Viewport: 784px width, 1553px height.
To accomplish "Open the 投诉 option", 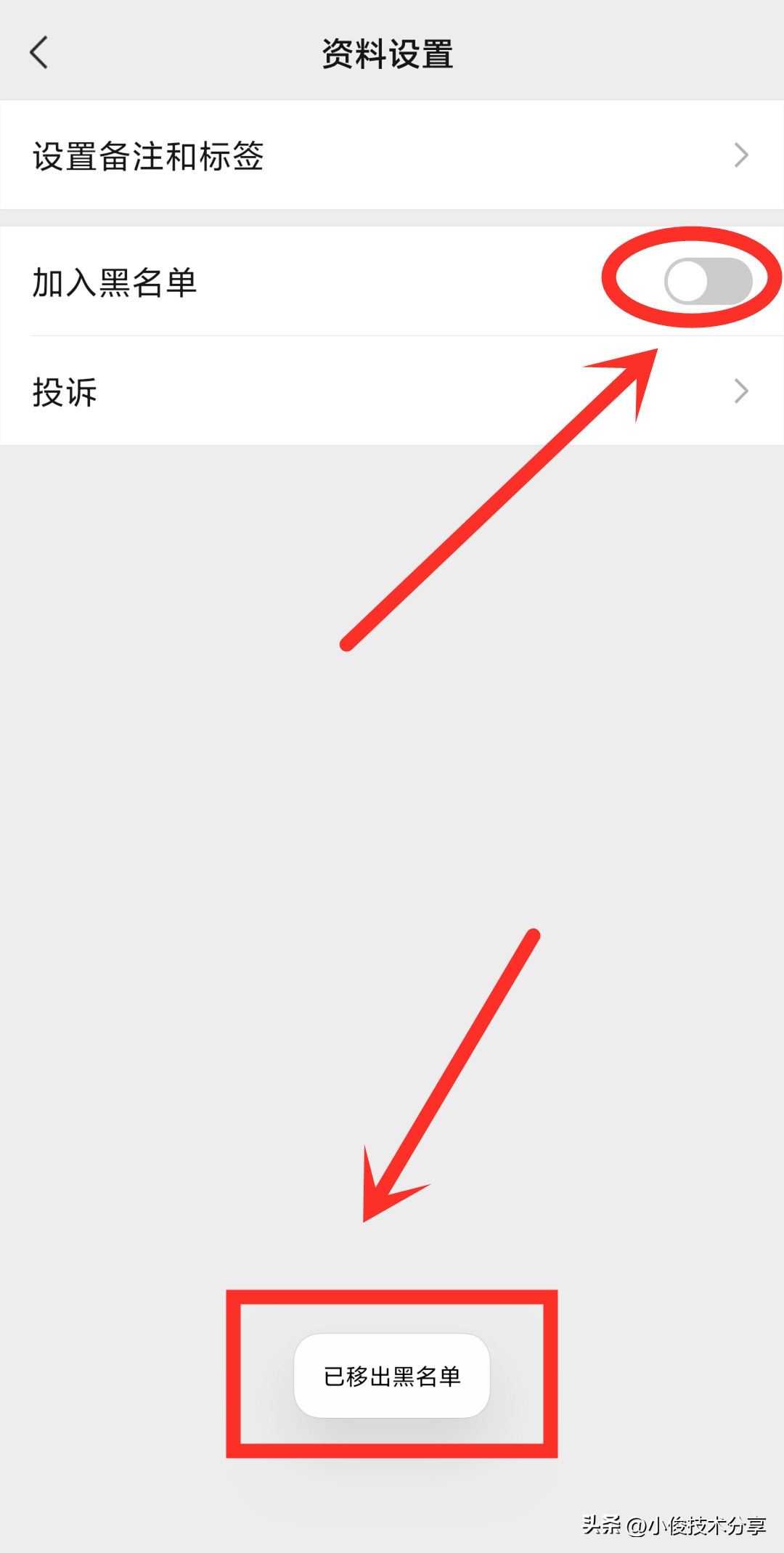I will click(392, 391).
